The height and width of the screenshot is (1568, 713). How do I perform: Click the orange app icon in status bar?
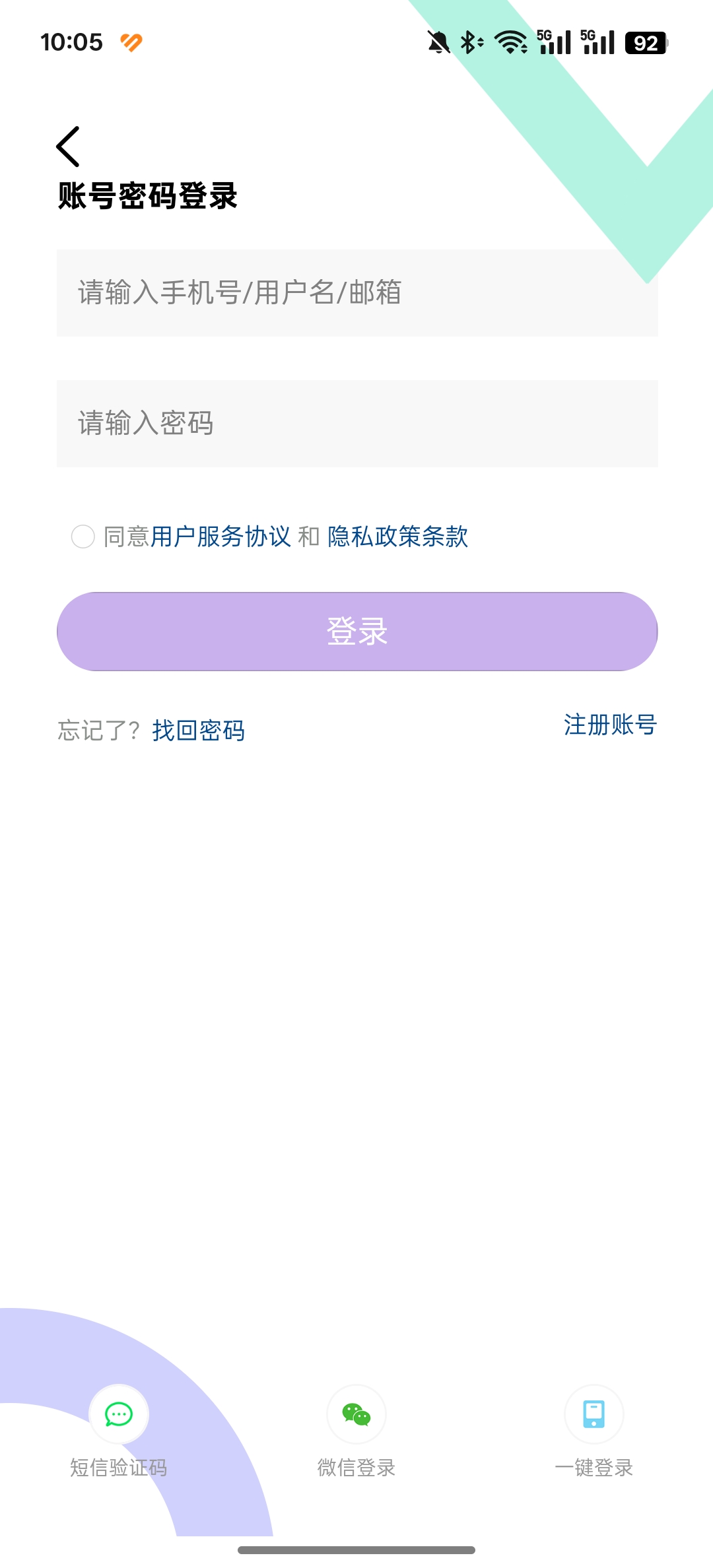pyautogui.click(x=132, y=41)
